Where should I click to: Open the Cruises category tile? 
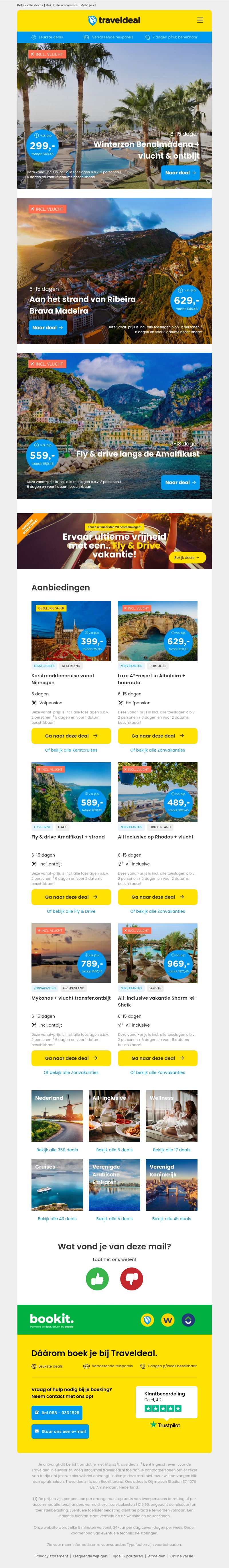click(57, 1185)
